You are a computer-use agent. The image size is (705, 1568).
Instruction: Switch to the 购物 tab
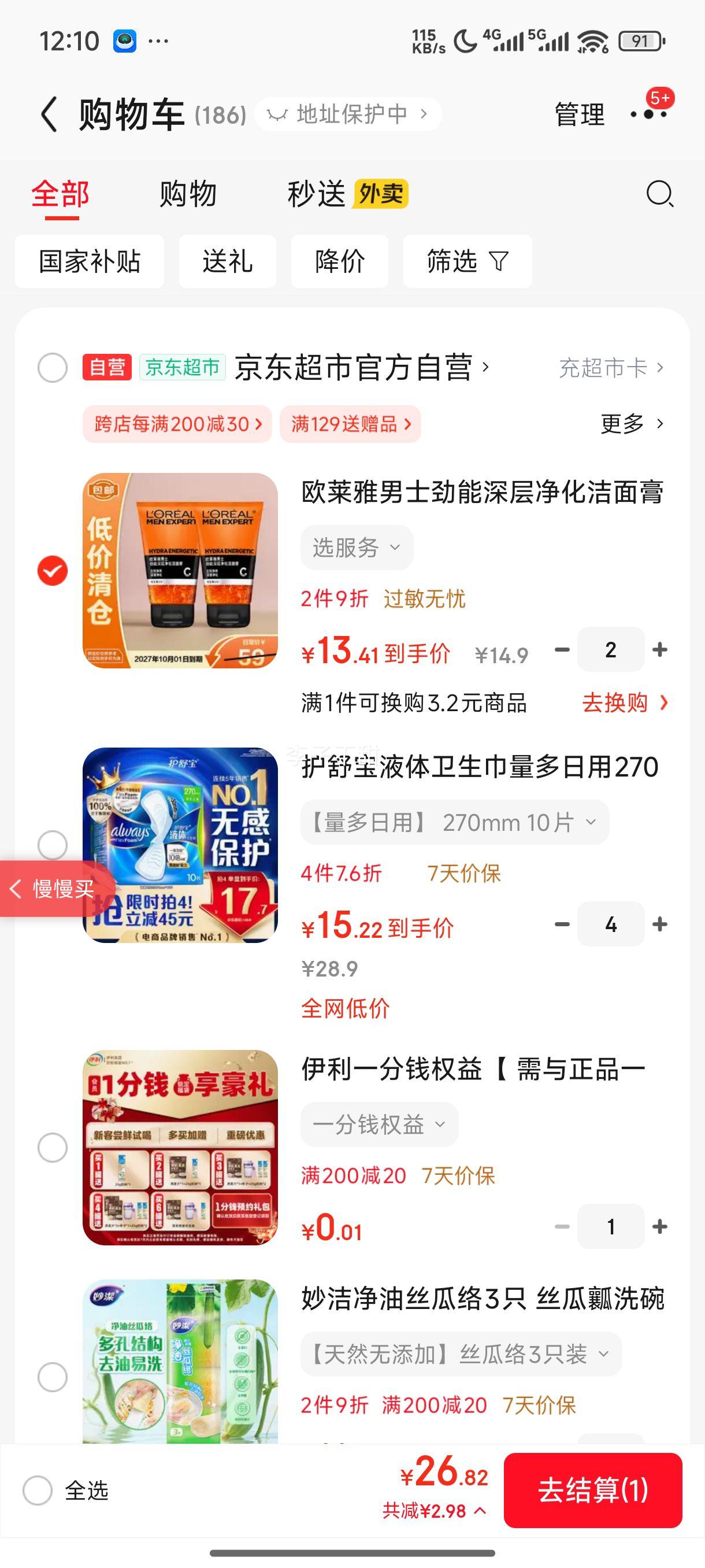coord(187,195)
